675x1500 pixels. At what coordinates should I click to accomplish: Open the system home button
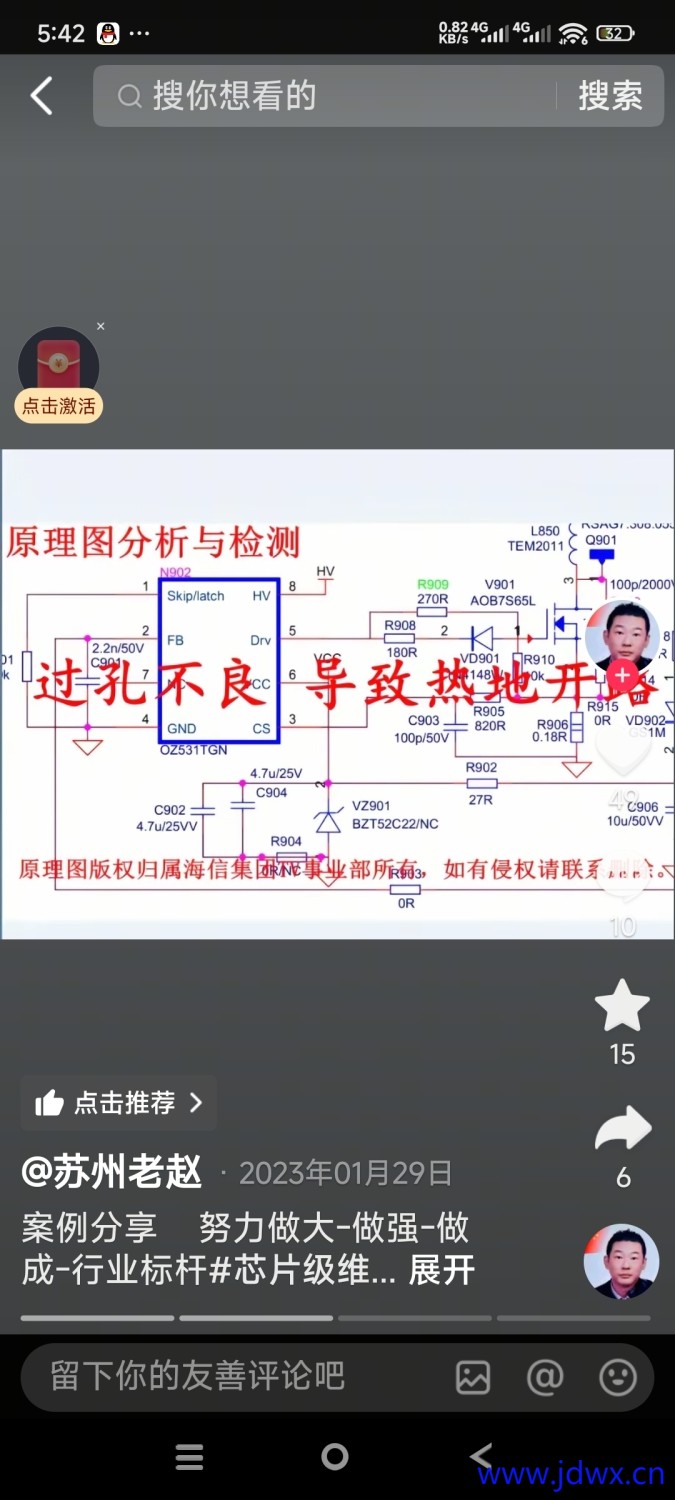pos(335,1457)
